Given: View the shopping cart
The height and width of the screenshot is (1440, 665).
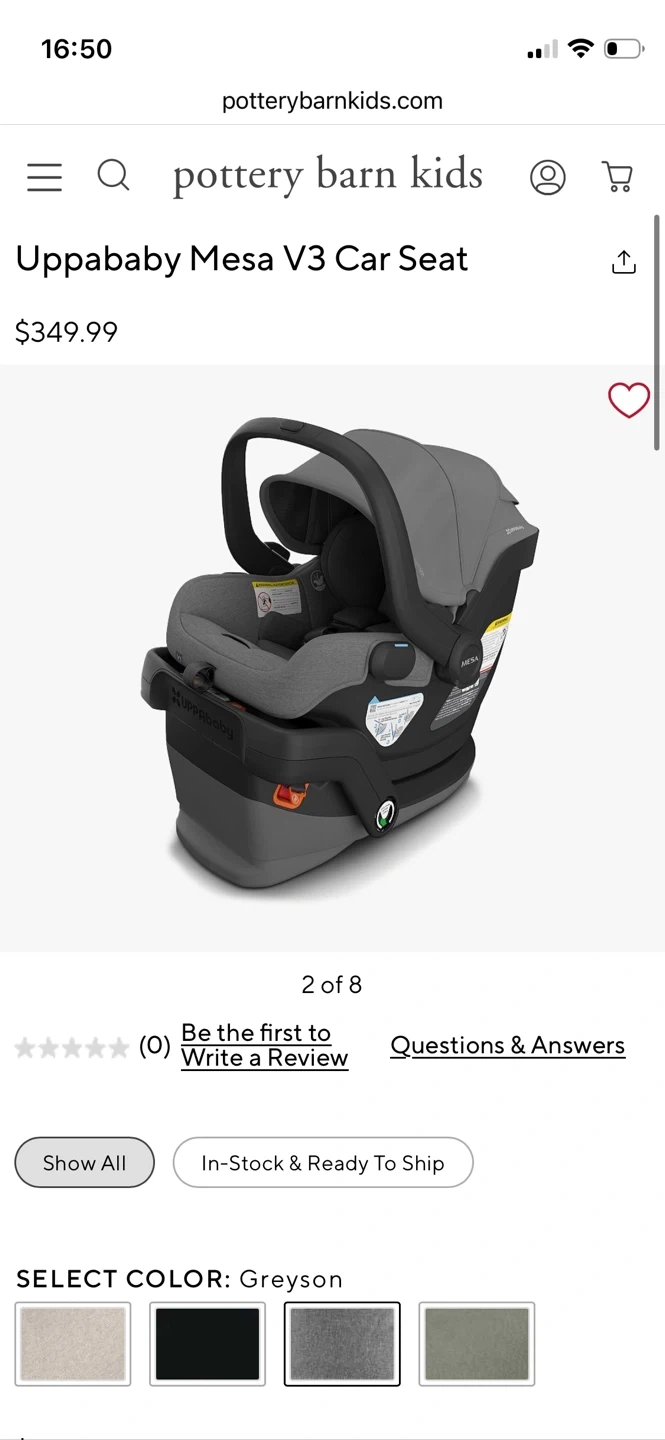Looking at the screenshot, I should pyautogui.click(x=618, y=177).
